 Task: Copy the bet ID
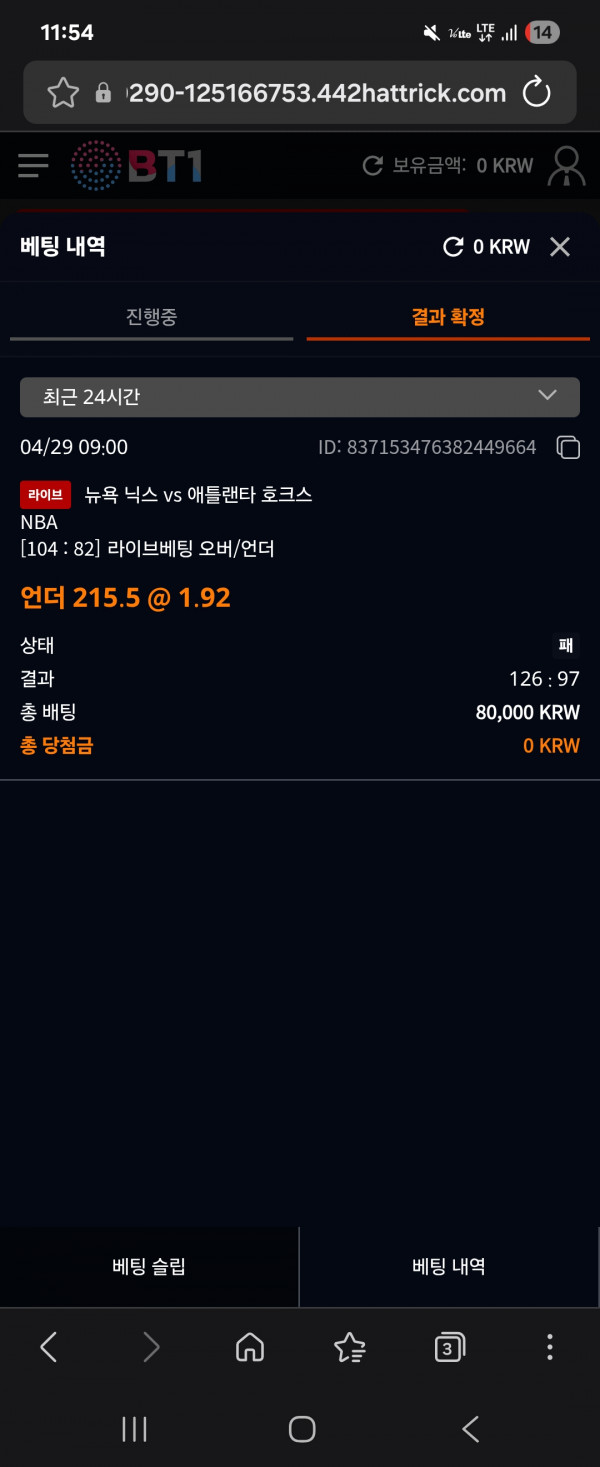tap(568, 448)
